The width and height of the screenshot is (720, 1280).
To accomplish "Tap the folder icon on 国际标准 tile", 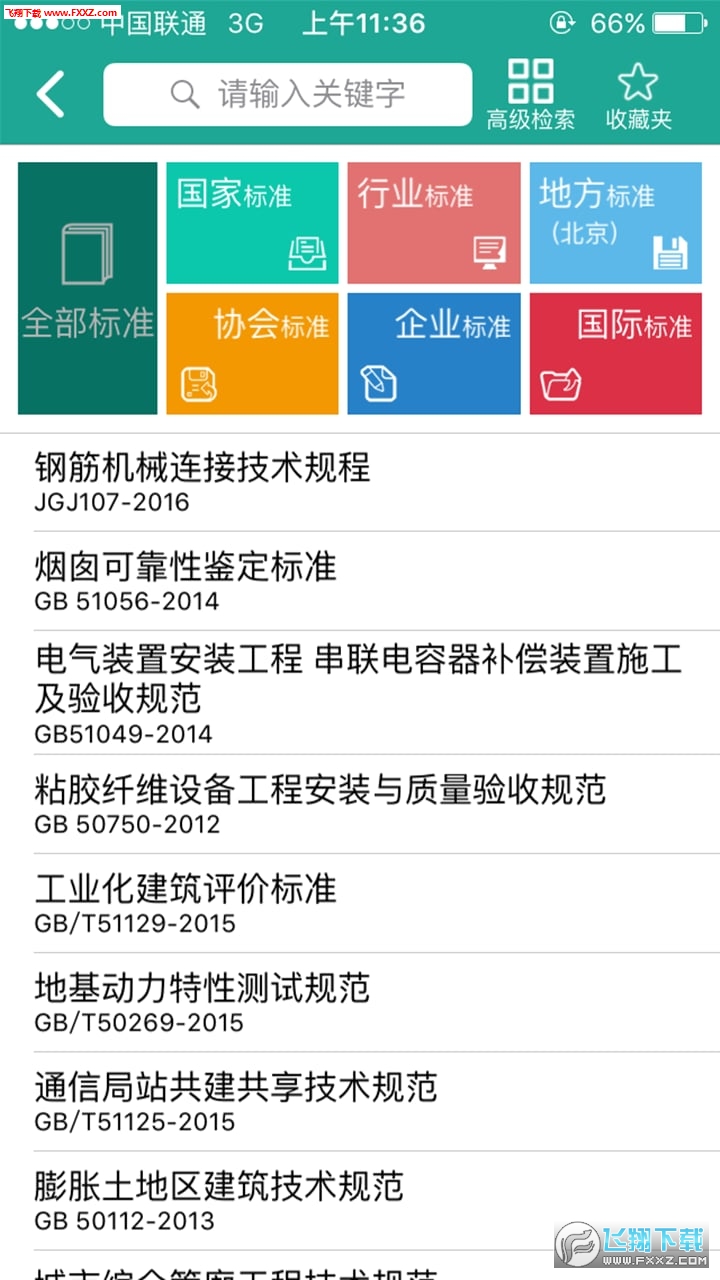I will point(559,383).
